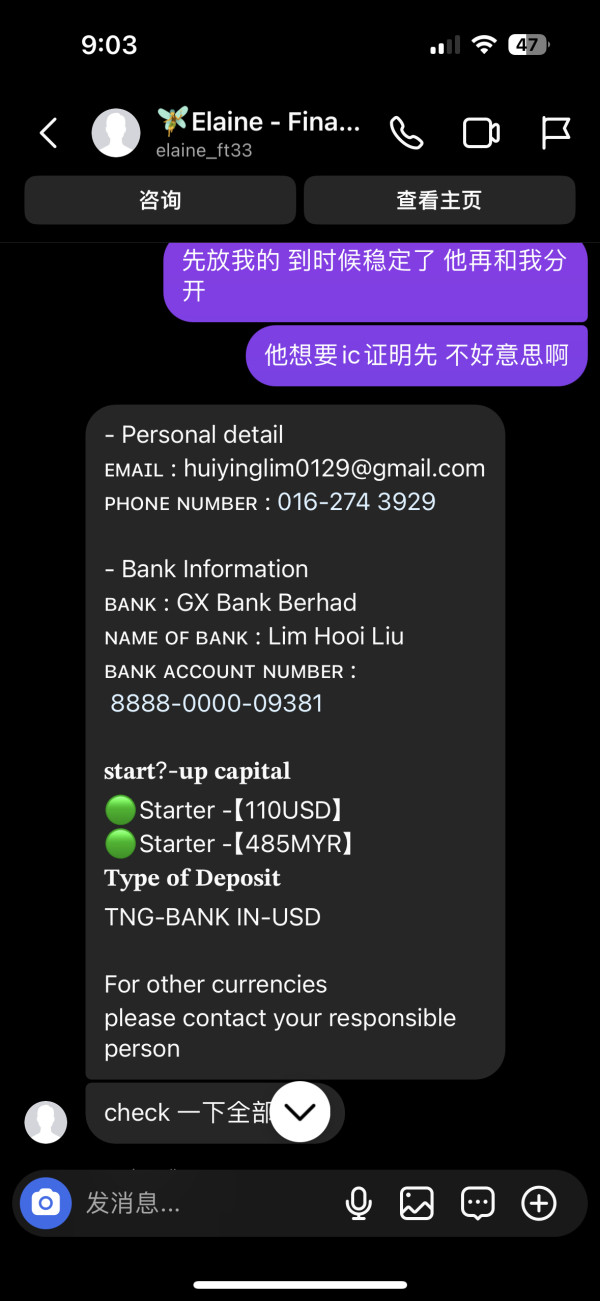Image resolution: width=600 pixels, height=1301 pixels.
Task: Start a voice call with Elaine
Action: [x=406, y=133]
